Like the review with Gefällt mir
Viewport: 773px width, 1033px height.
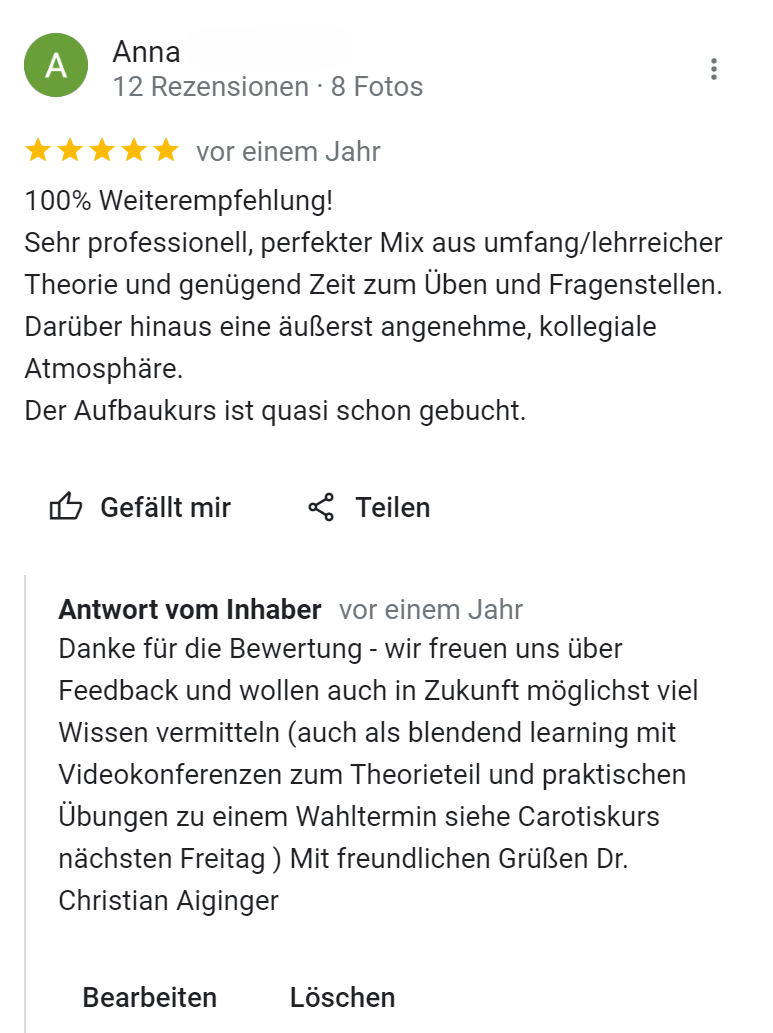coord(141,507)
